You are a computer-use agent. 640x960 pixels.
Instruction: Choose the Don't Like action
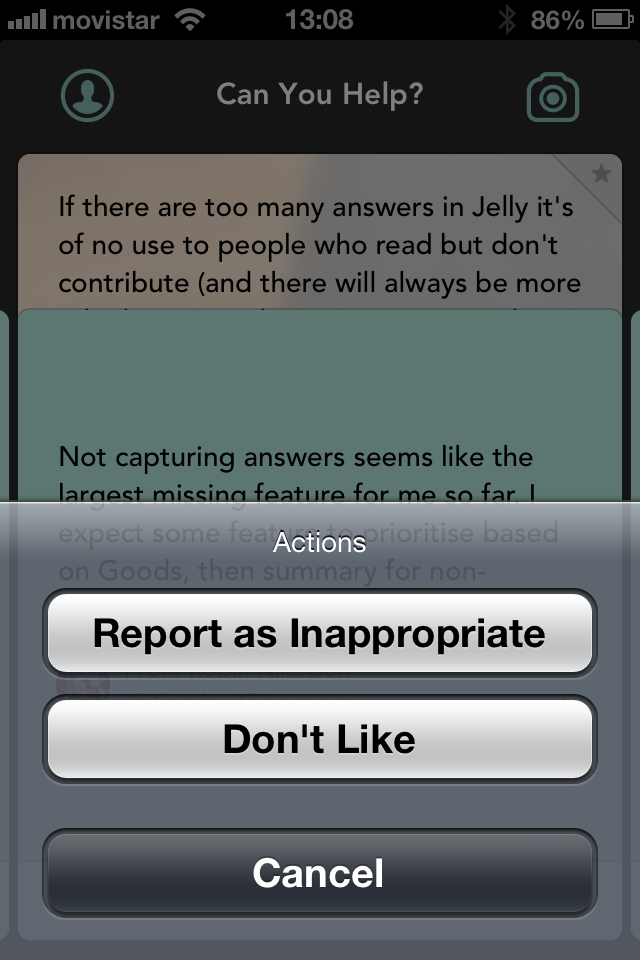click(320, 738)
